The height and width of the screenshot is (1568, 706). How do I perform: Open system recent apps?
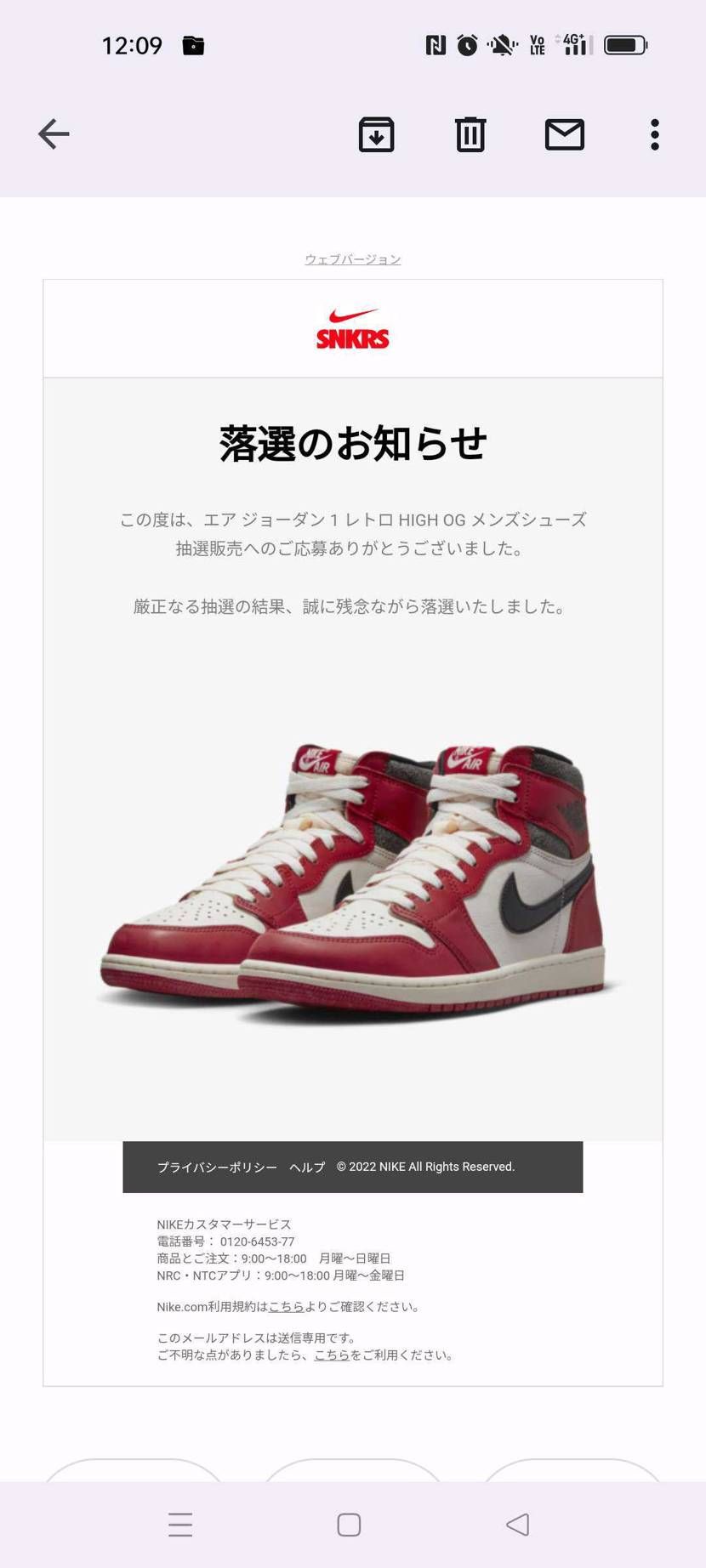tap(180, 1525)
